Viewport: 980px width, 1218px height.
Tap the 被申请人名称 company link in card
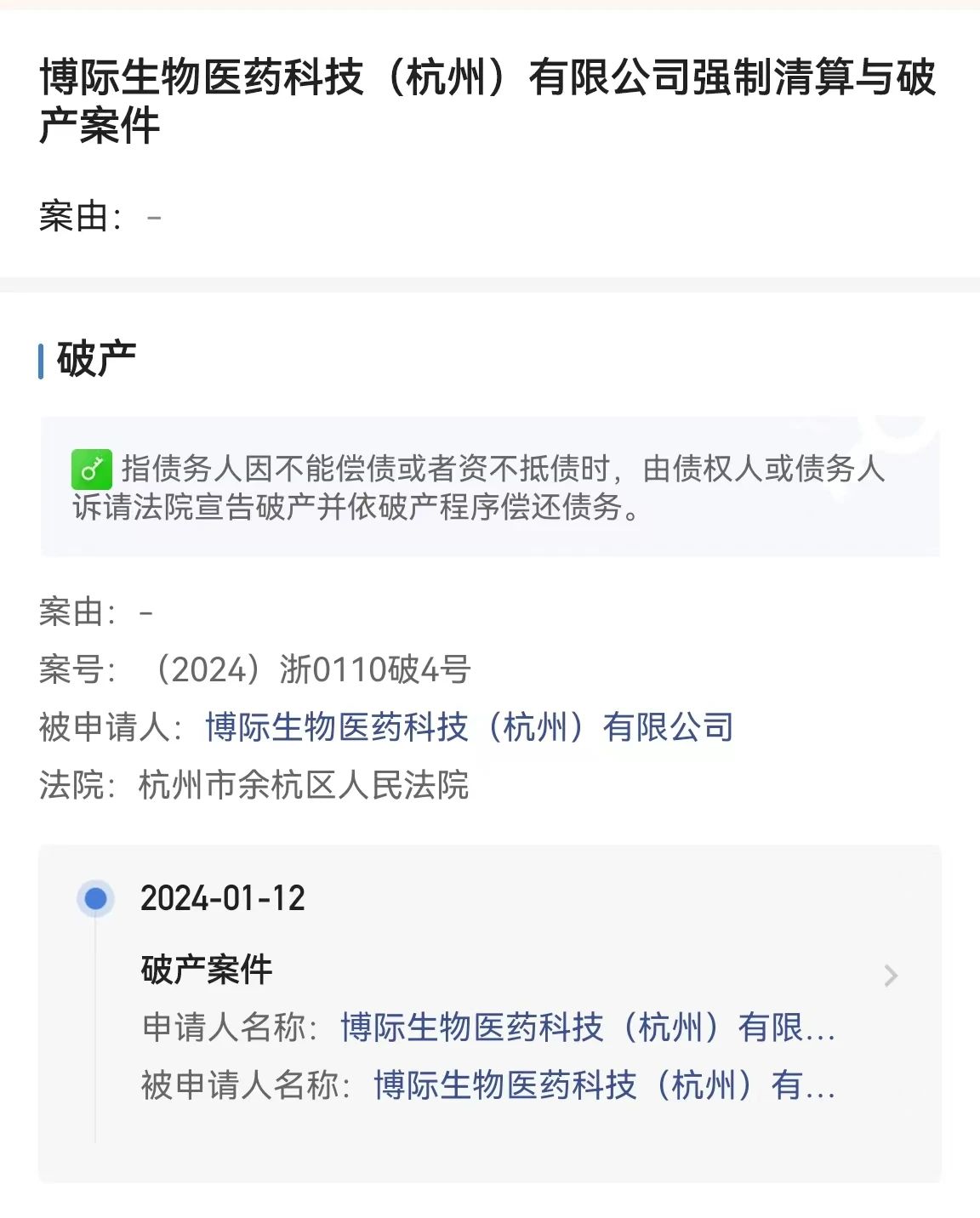(x=604, y=1086)
